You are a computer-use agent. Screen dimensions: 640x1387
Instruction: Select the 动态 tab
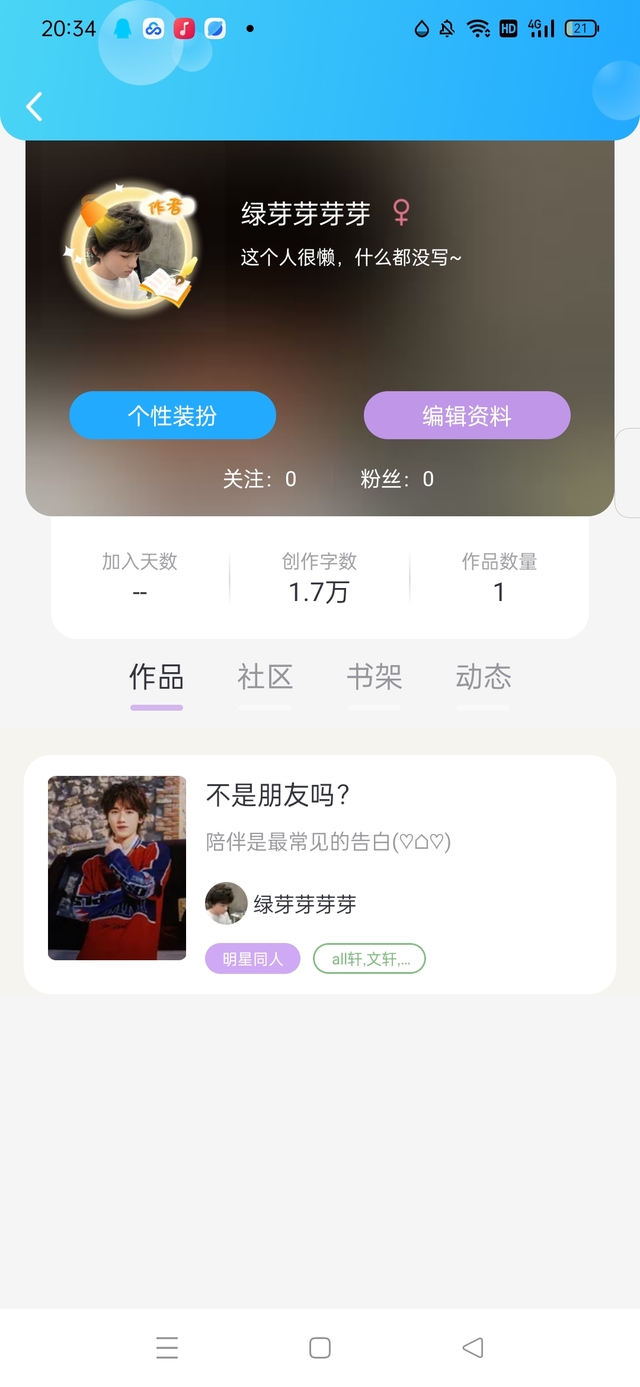tap(483, 678)
